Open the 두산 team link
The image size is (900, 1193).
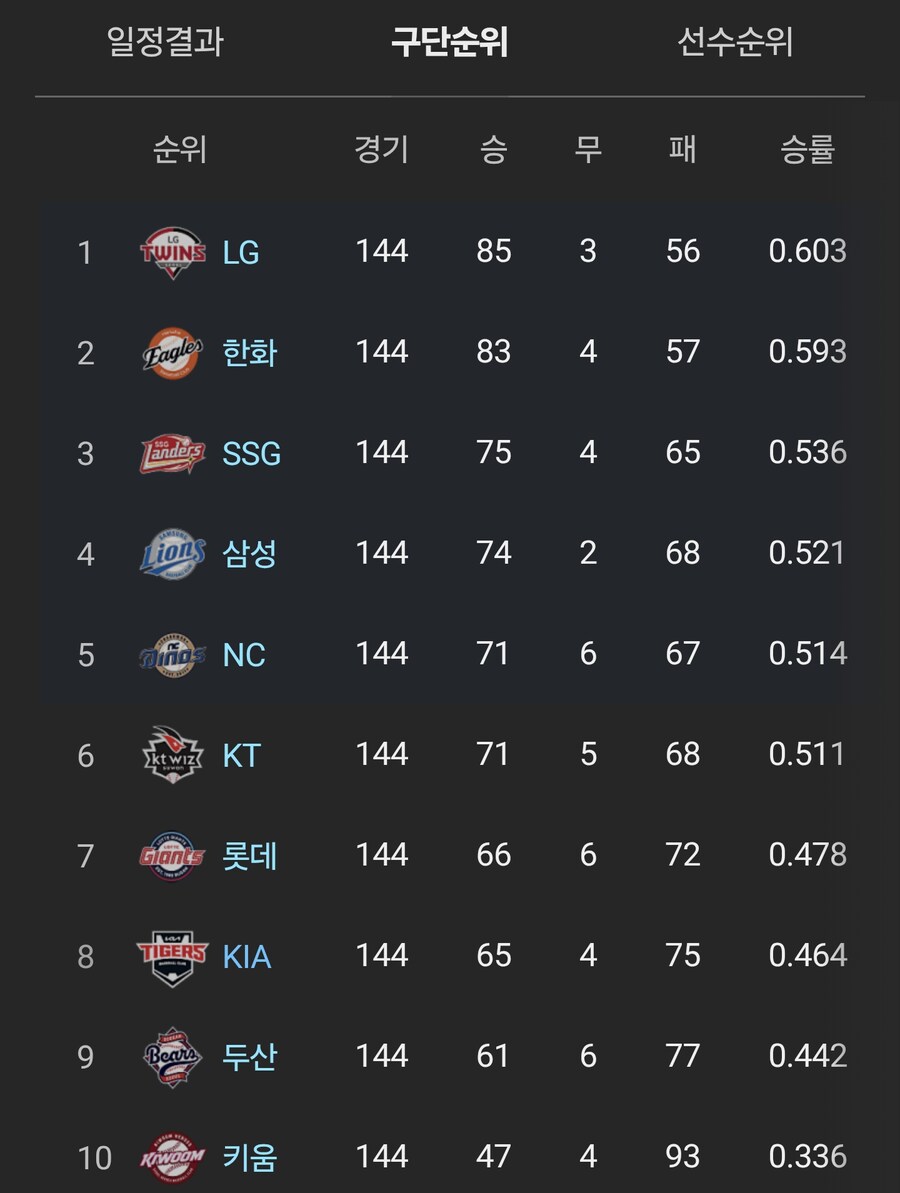tap(249, 1057)
